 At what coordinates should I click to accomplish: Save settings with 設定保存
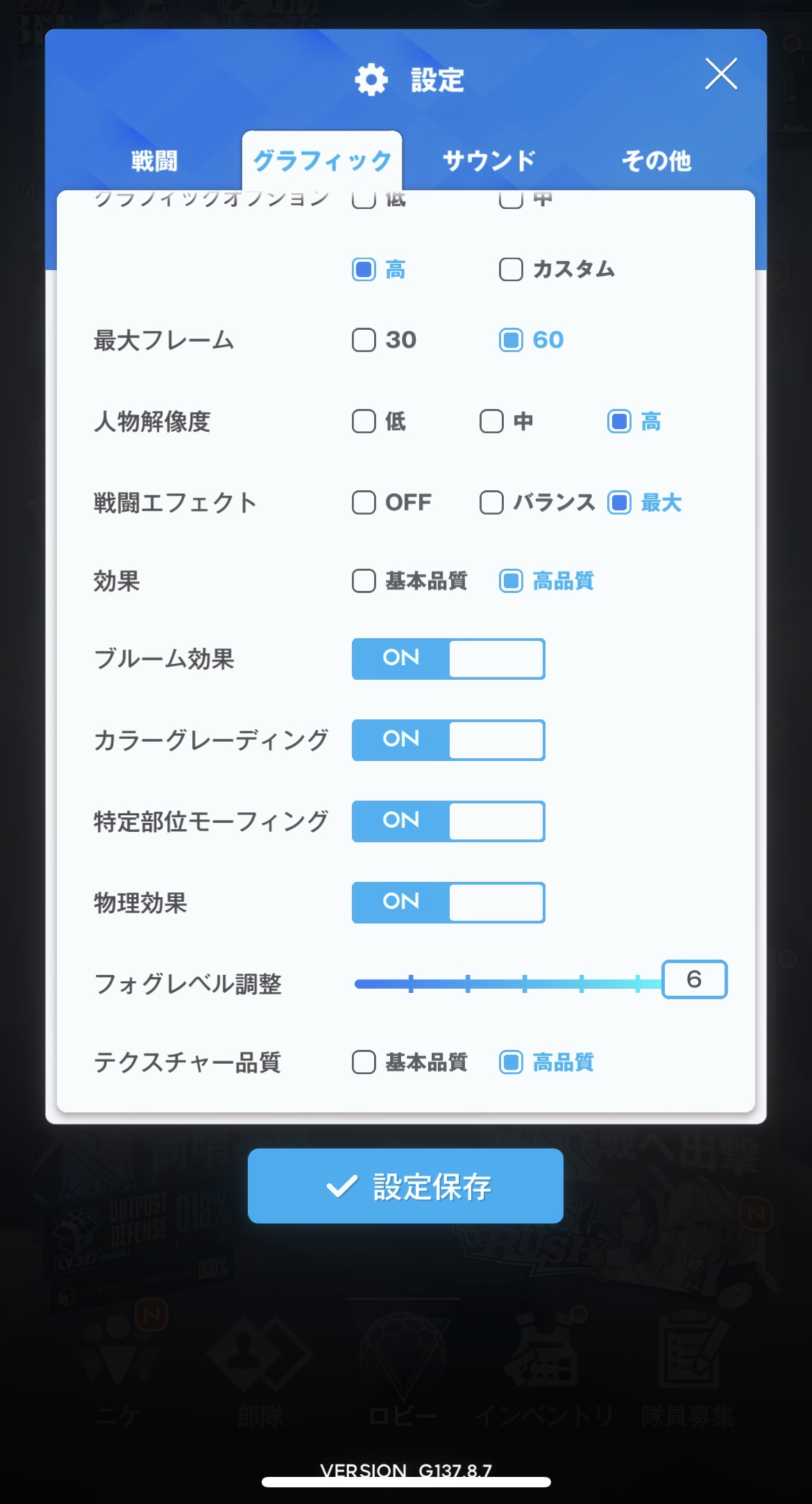405,1186
